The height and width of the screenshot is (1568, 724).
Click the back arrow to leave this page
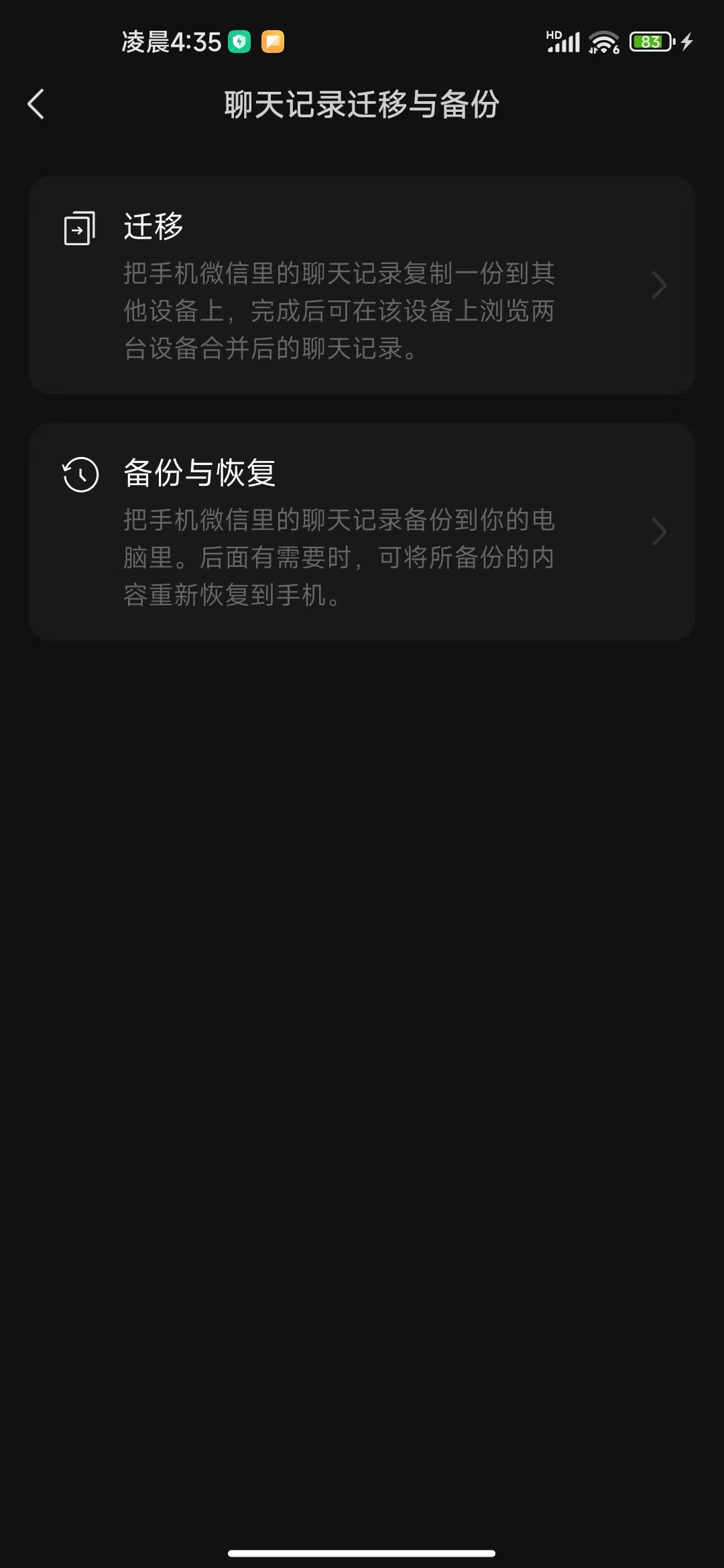(x=36, y=105)
